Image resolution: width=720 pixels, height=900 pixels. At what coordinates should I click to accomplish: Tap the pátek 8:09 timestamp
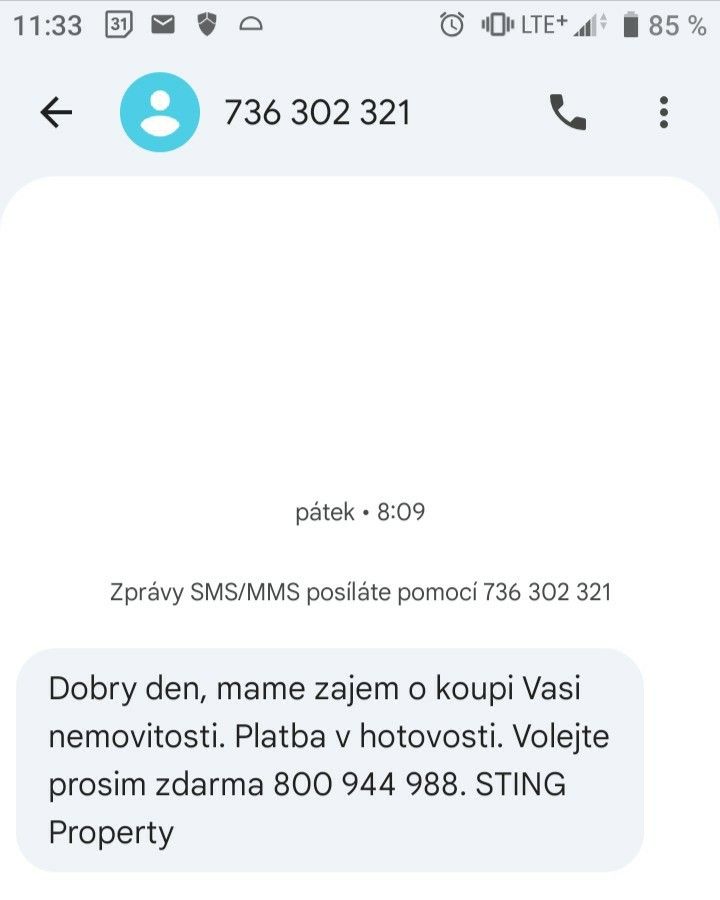(360, 510)
